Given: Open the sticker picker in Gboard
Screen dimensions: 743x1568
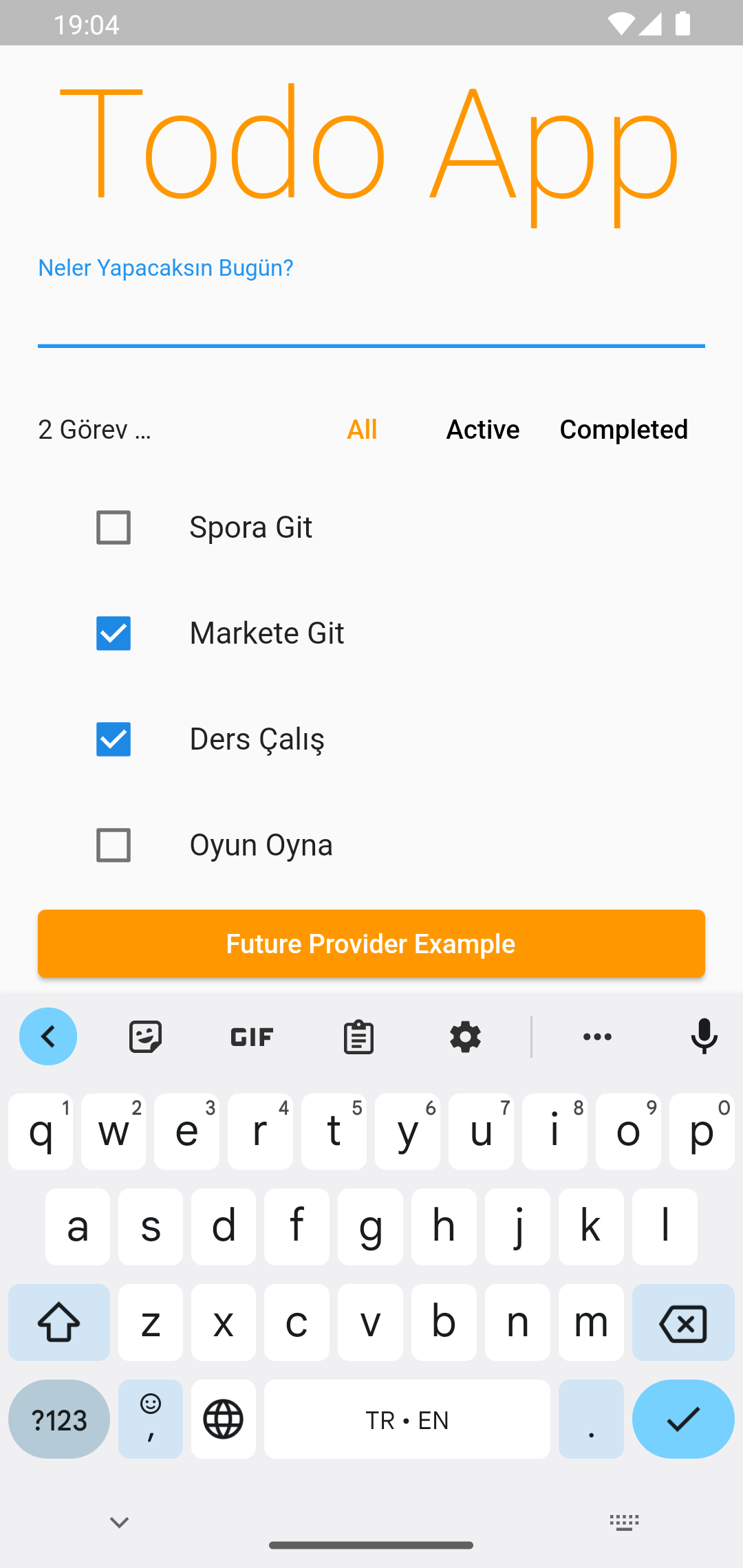Looking at the screenshot, I should click(x=145, y=1036).
